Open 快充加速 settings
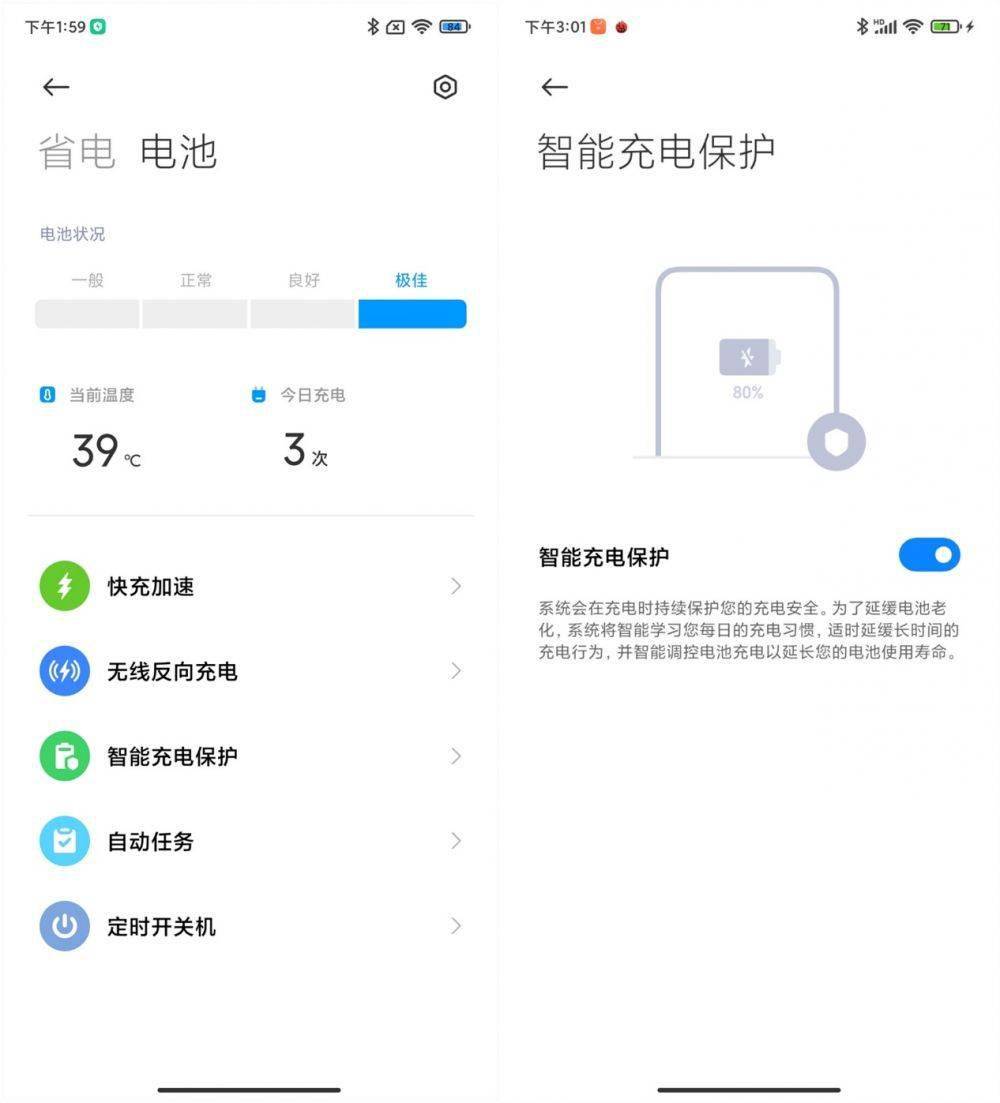The height and width of the screenshot is (1103, 1000). (250, 586)
